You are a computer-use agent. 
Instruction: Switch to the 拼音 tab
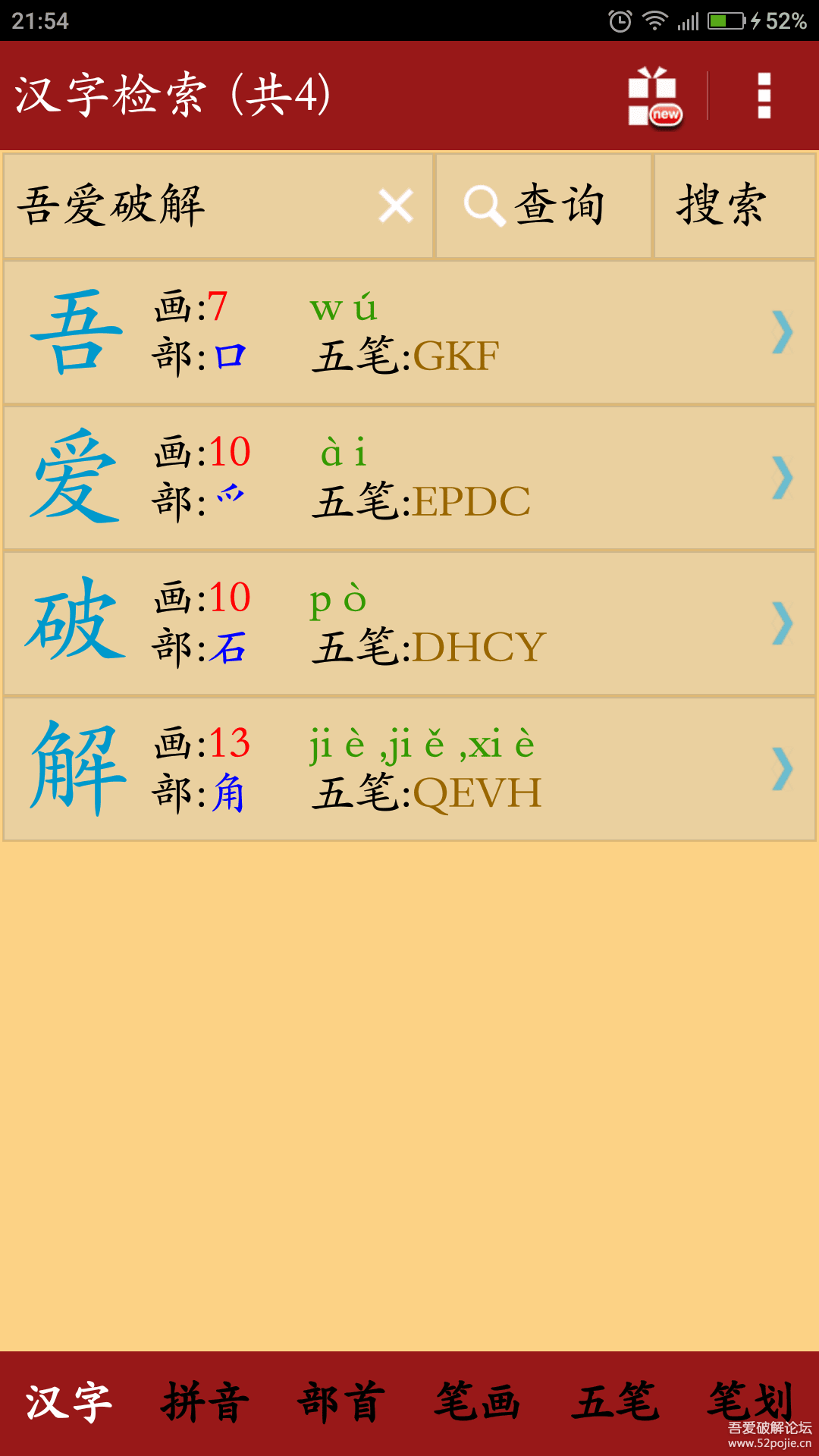tap(205, 1401)
